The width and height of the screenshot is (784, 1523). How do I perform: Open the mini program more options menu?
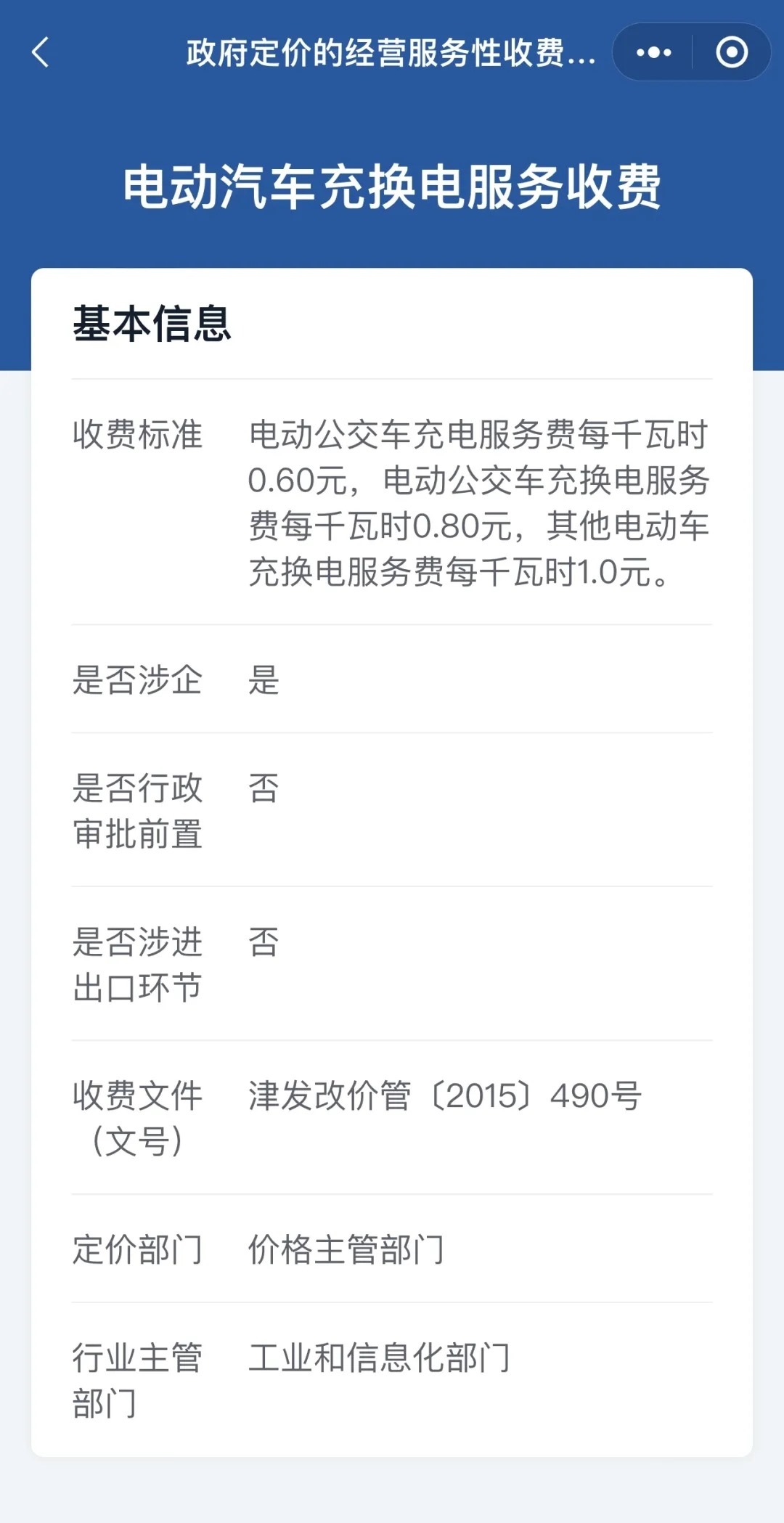[653, 52]
